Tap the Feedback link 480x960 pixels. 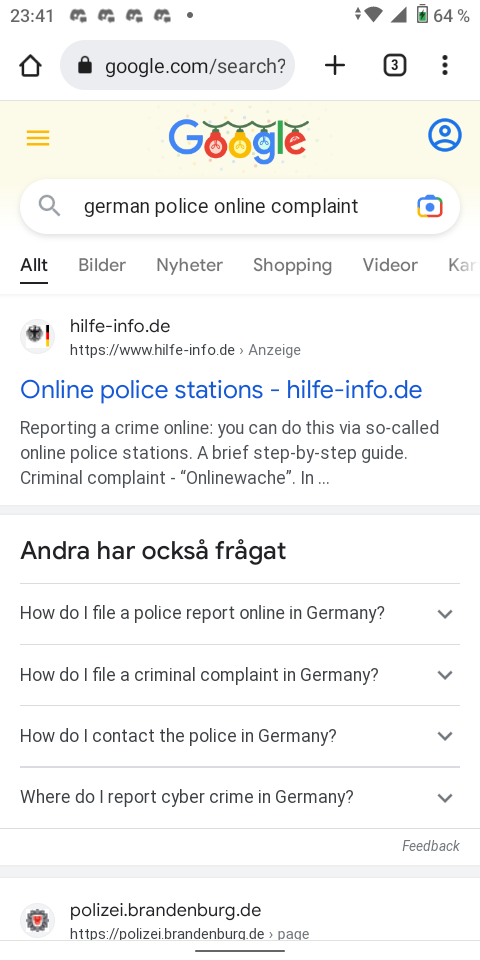tap(430, 846)
